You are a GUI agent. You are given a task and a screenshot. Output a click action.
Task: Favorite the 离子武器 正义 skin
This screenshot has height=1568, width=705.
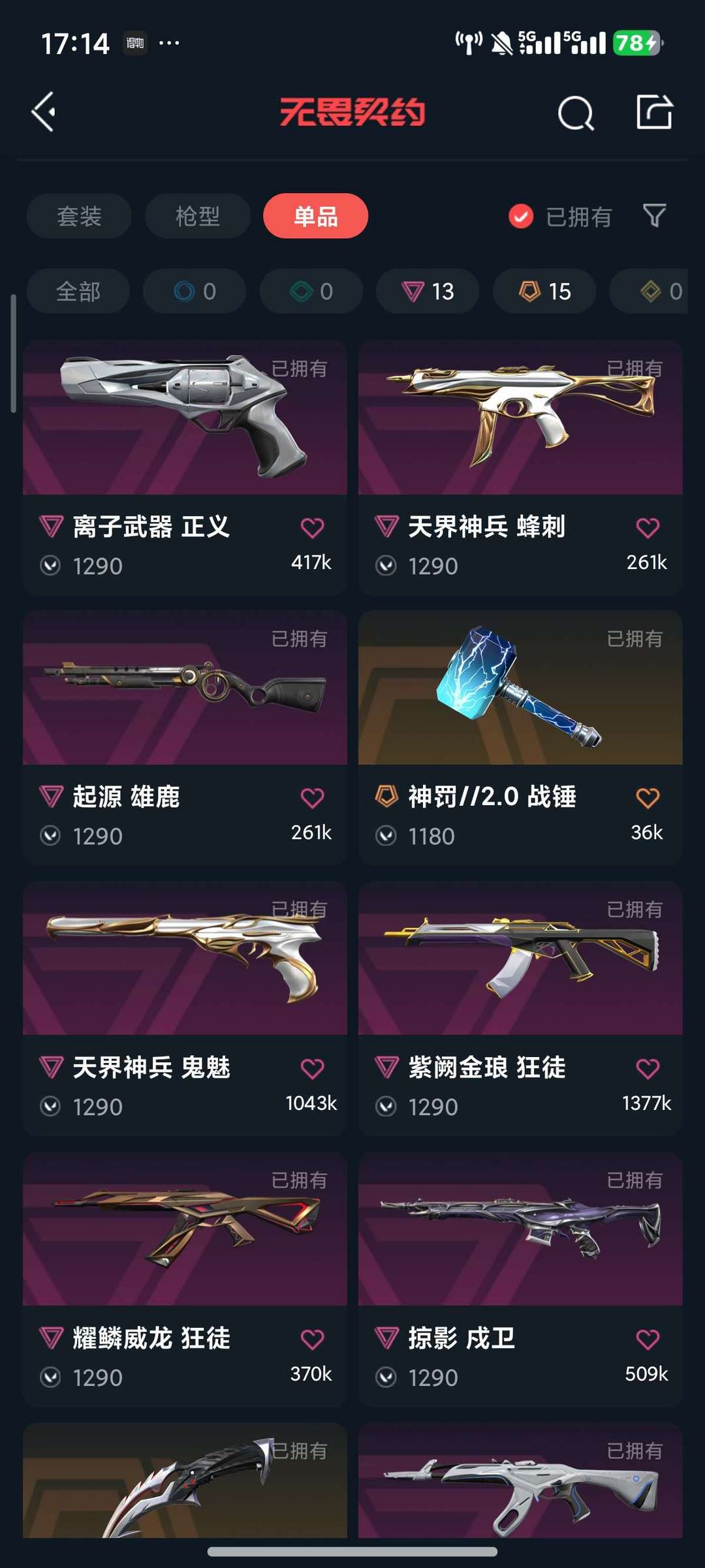click(x=314, y=527)
